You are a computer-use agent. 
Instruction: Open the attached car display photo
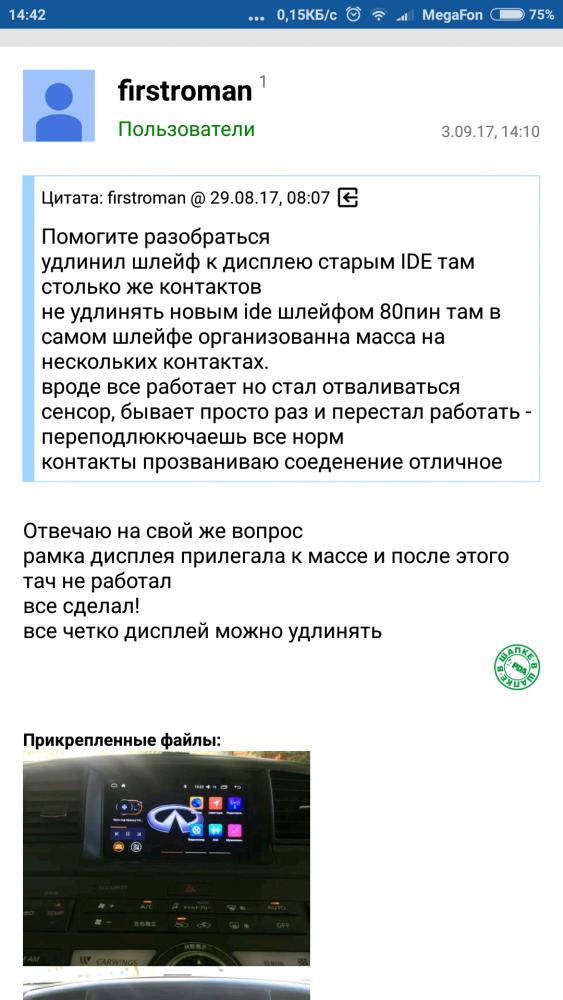(x=166, y=858)
